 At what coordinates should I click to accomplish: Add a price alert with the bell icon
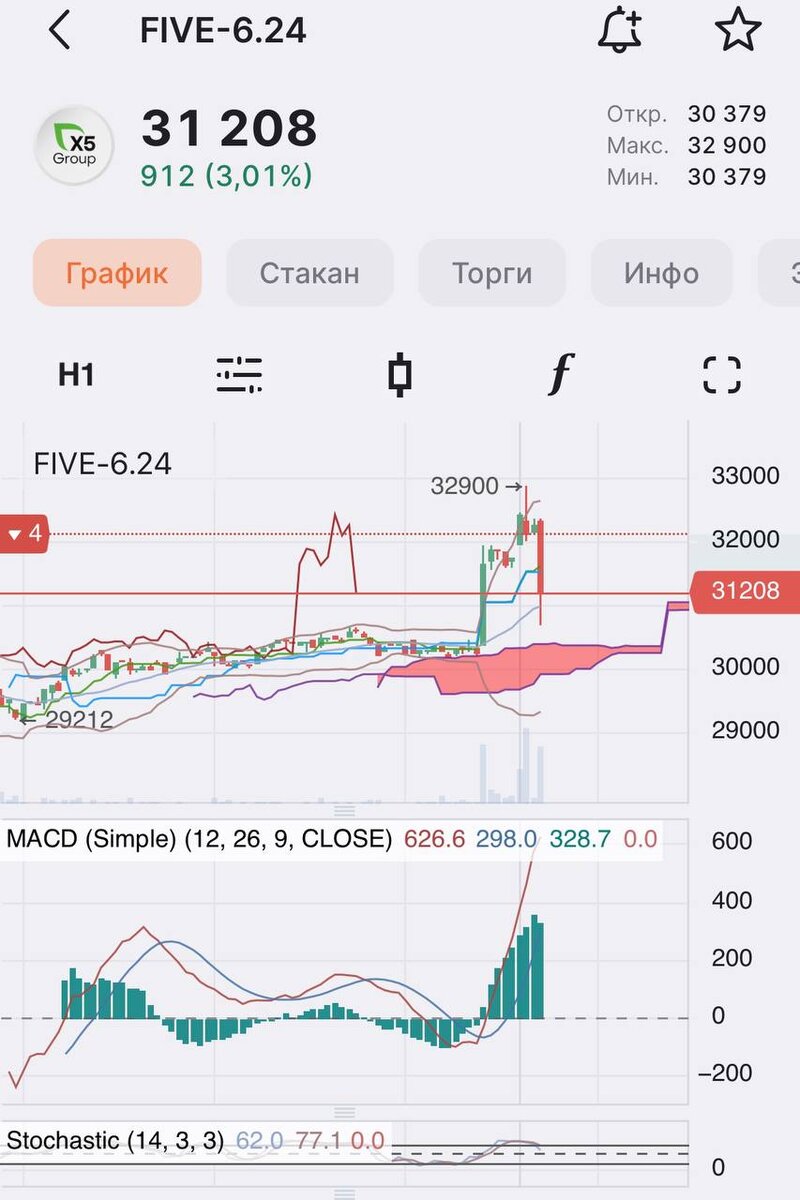pos(621,31)
